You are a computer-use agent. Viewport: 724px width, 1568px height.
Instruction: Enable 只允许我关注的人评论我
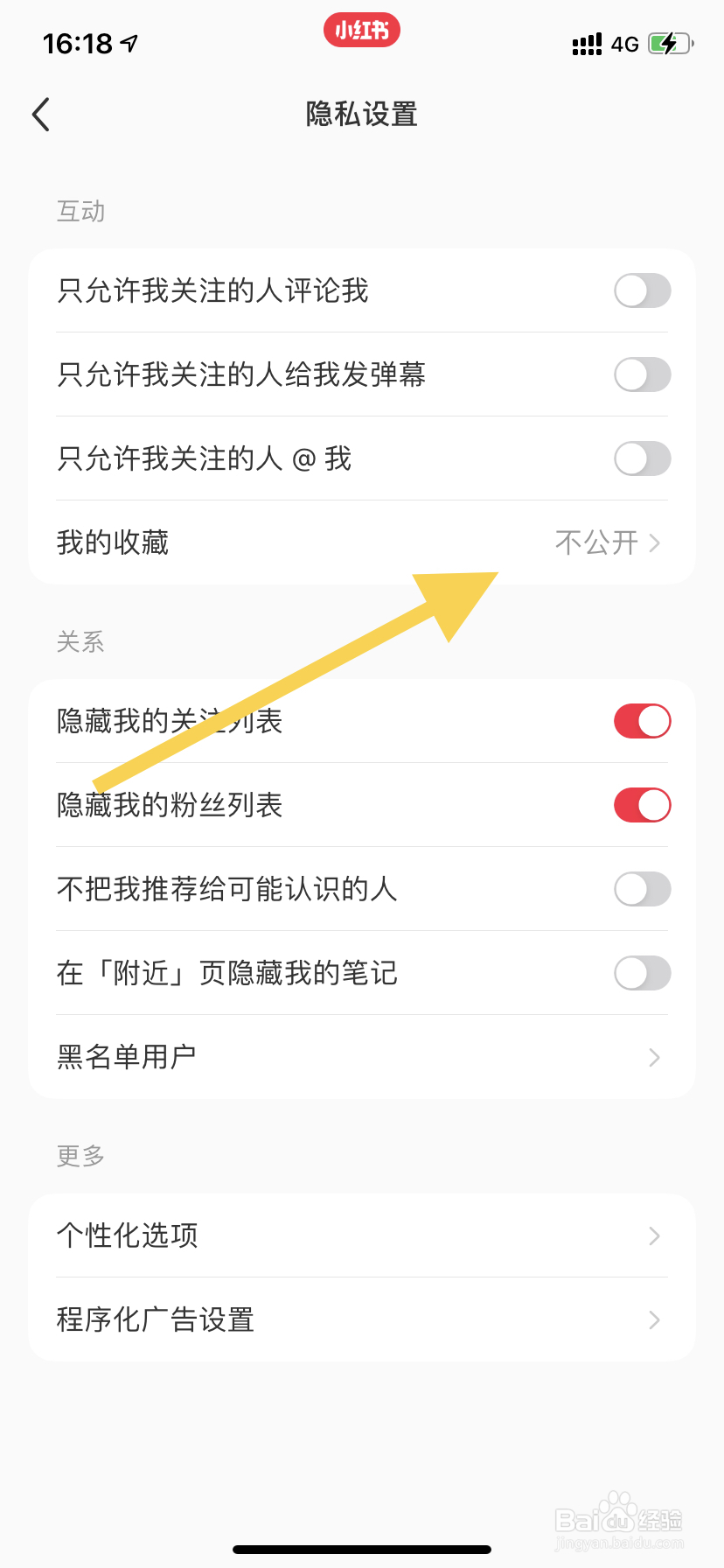pos(641,290)
